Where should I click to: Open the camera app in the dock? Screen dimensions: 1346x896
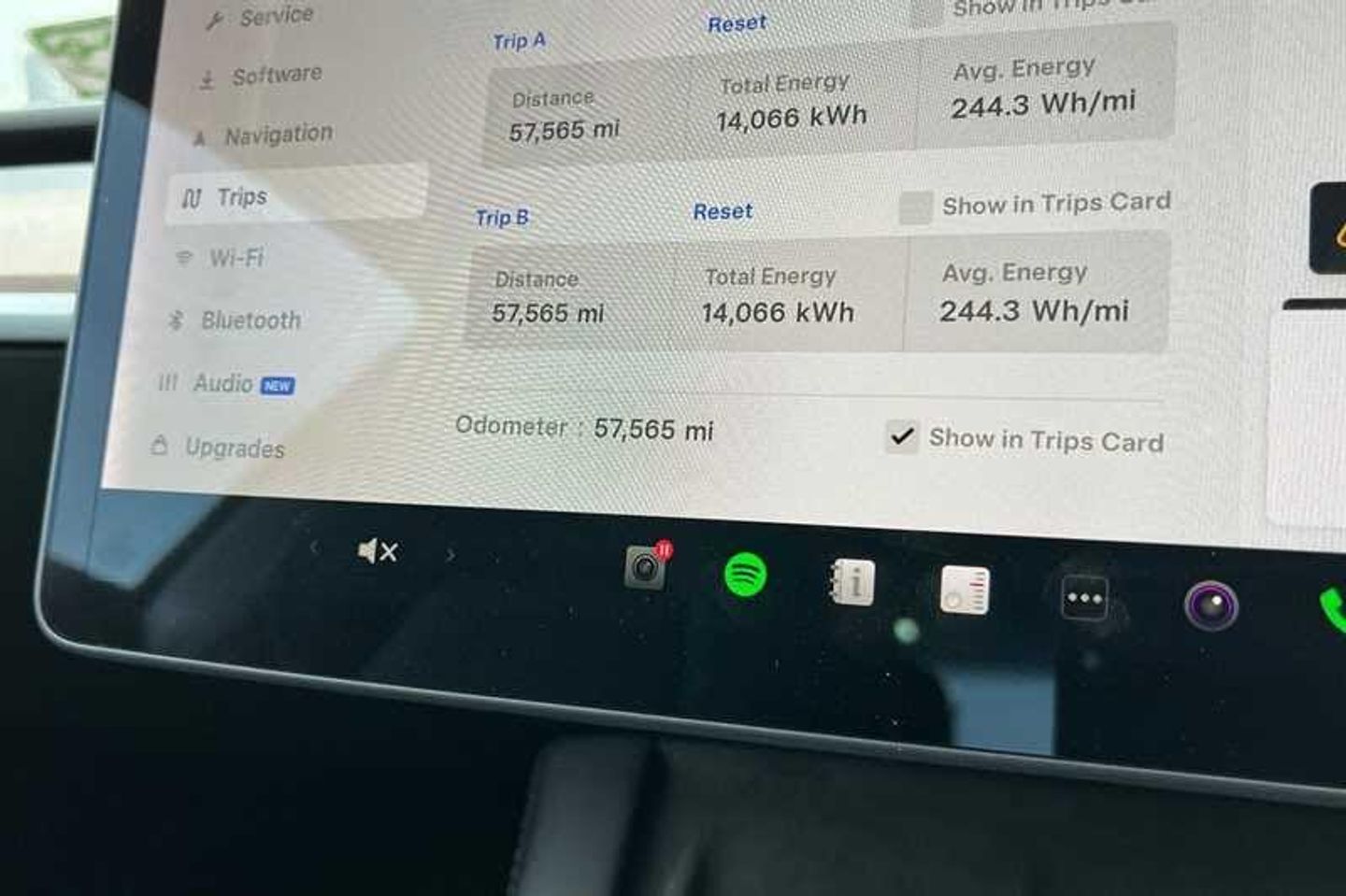[x=1210, y=605]
